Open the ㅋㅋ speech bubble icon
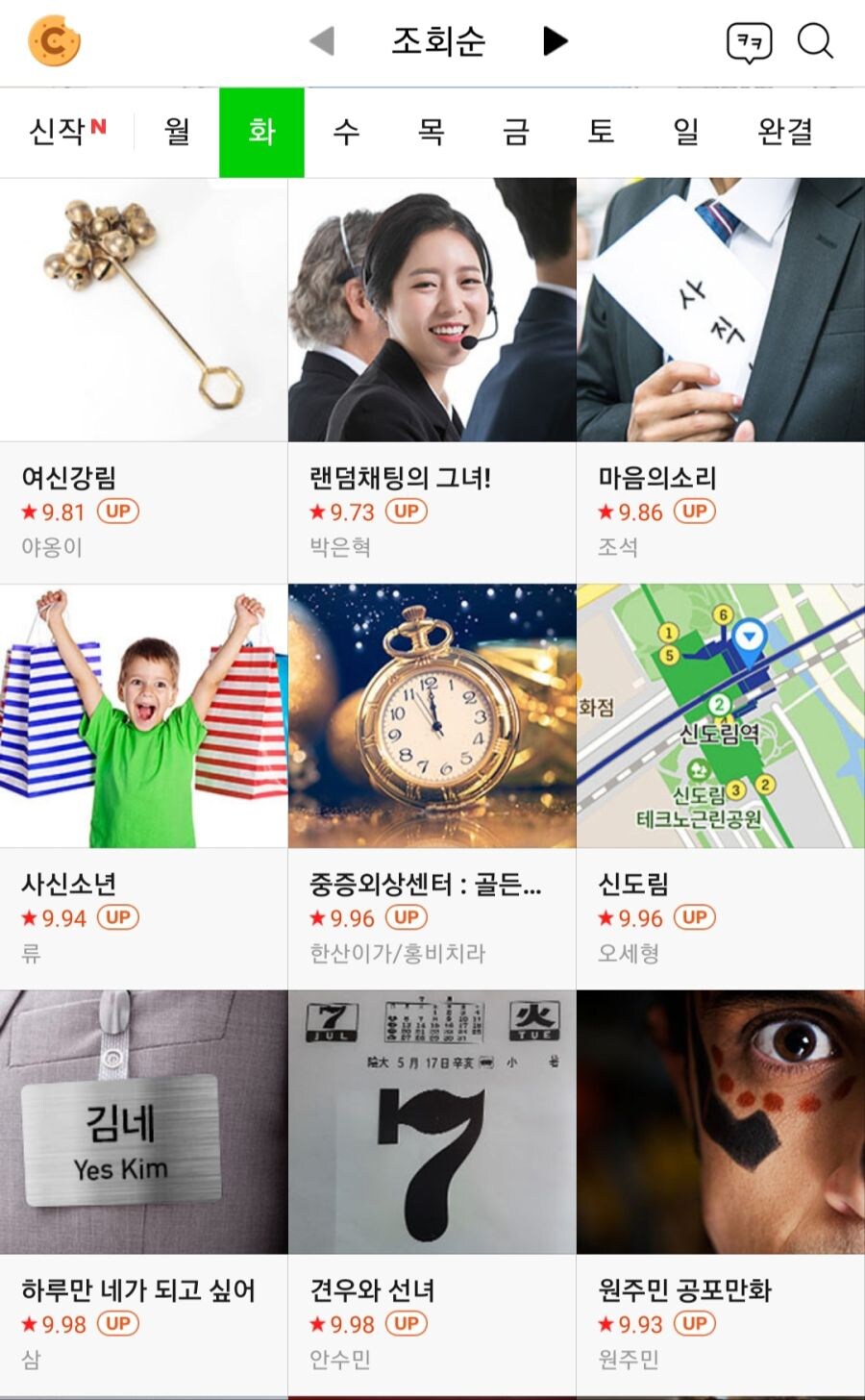This screenshot has height=1400, width=865. click(749, 42)
